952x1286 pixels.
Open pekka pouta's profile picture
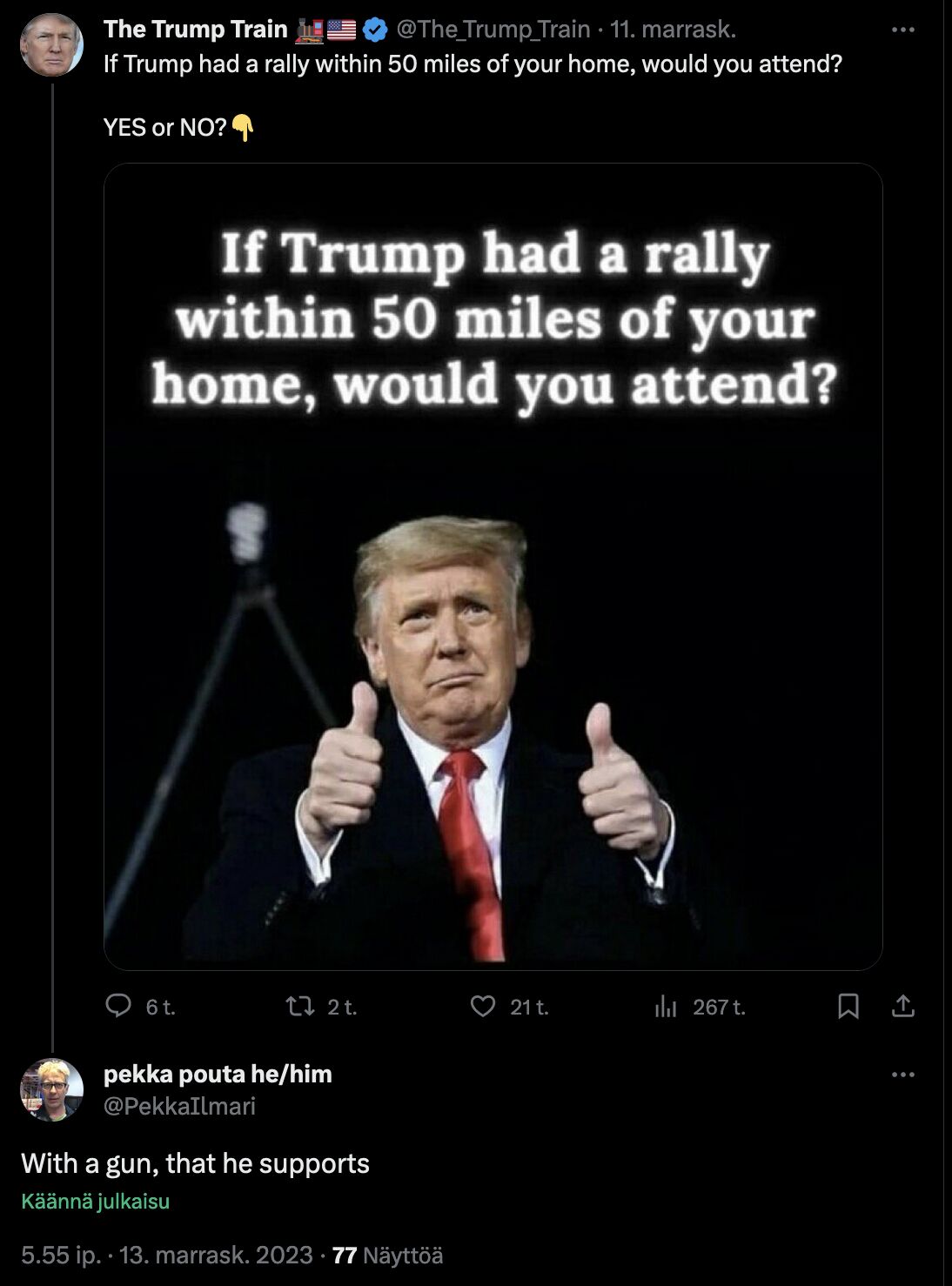51,1089
